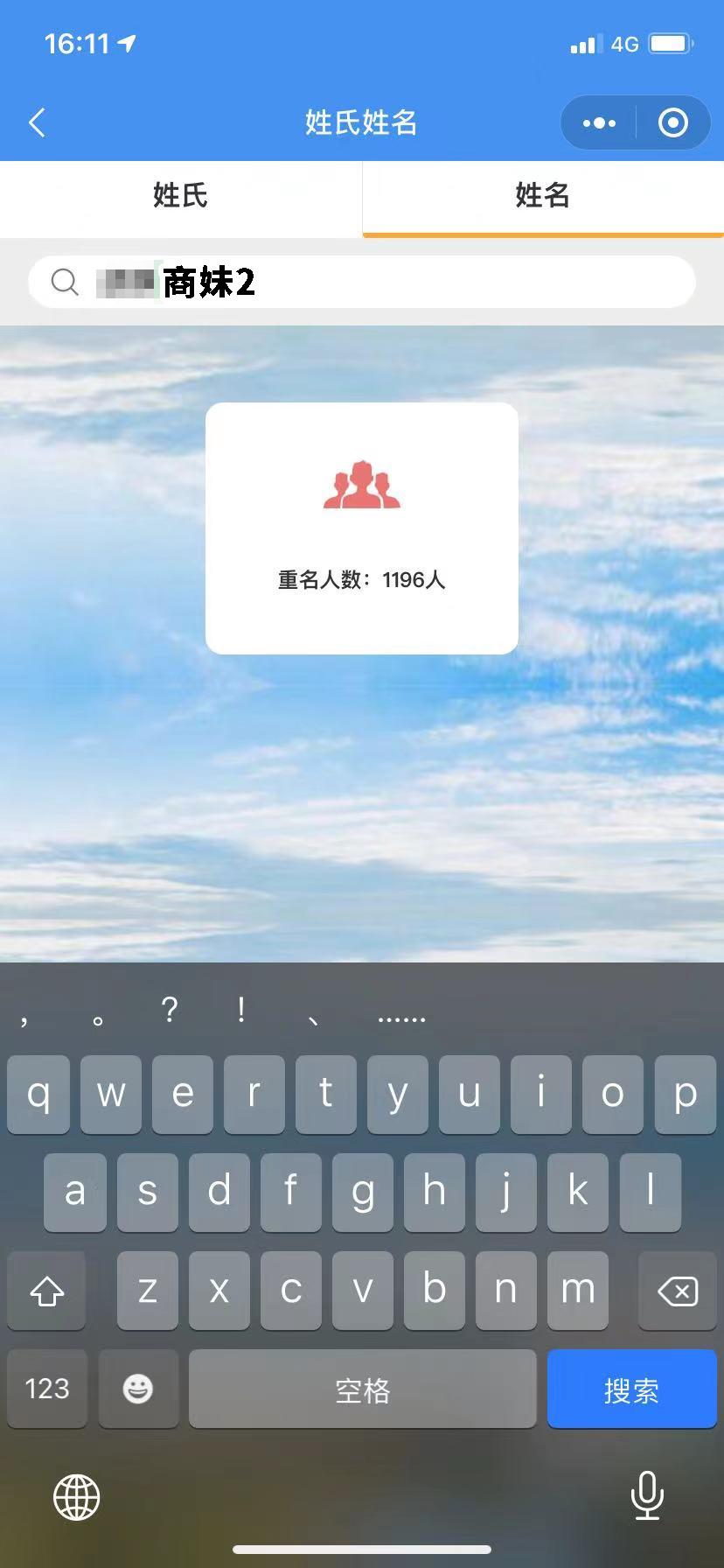Tap the 空格 space bar
Viewport: 724px width, 1568px height.
[362, 1389]
